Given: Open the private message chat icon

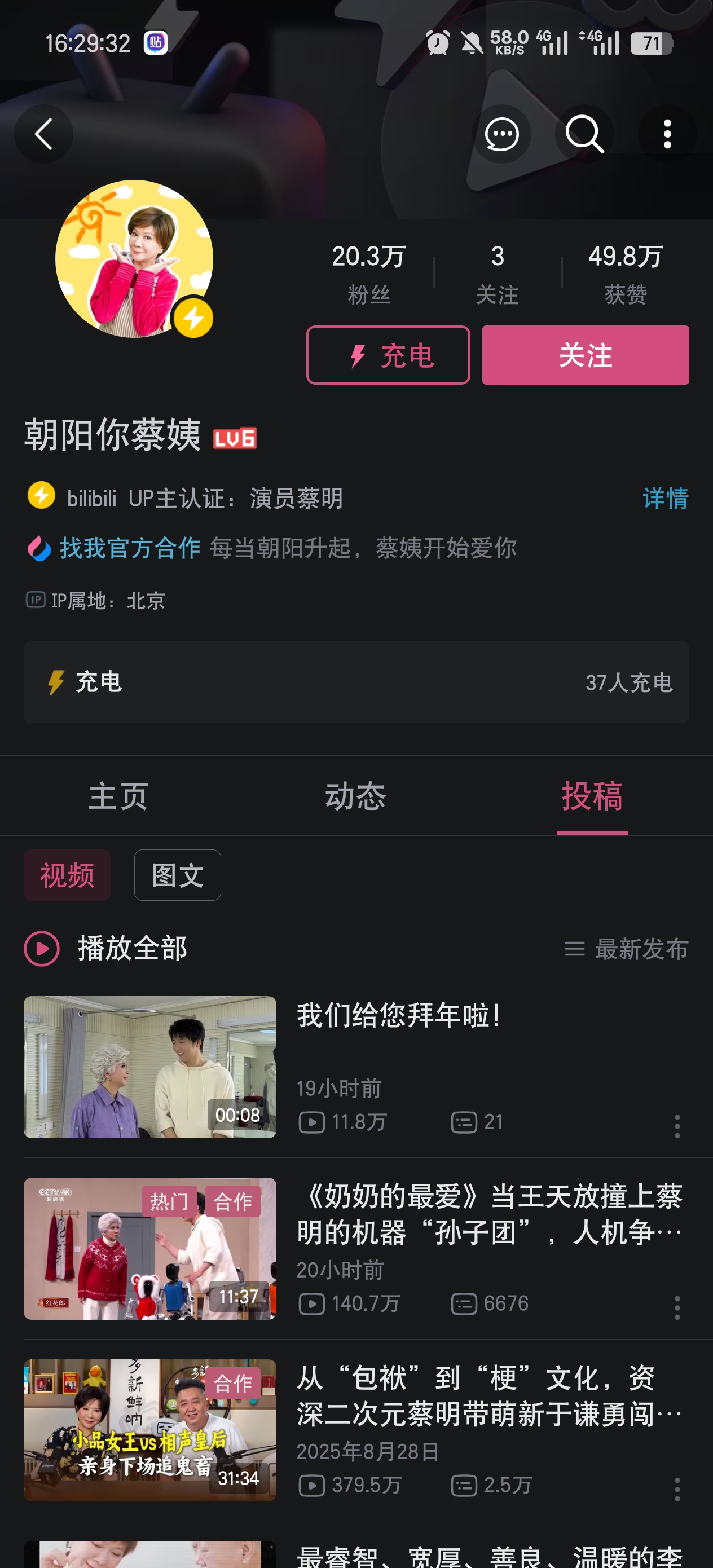Looking at the screenshot, I should [x=501, y=134].
